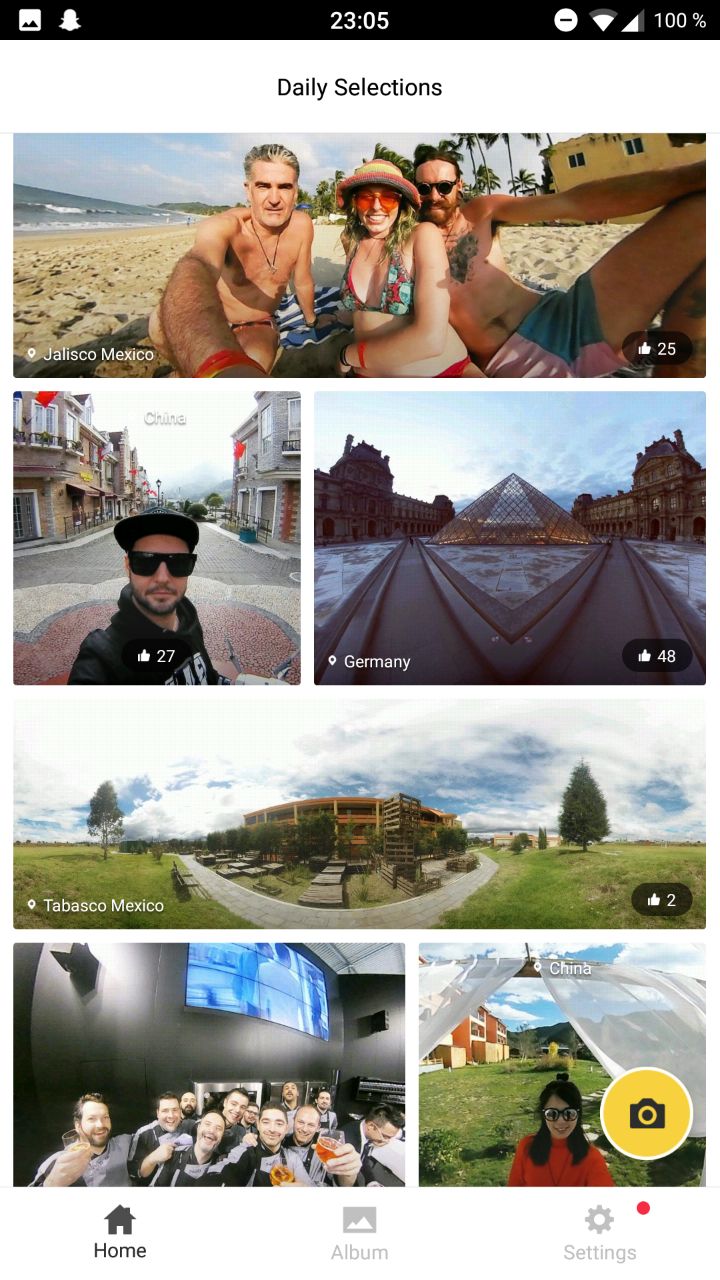Image resolution: width=720 pixels, height=1280 pixels.
Task: Like the Jalisco Mexico photo with 25 likes
Action: [x=657, y=349]
